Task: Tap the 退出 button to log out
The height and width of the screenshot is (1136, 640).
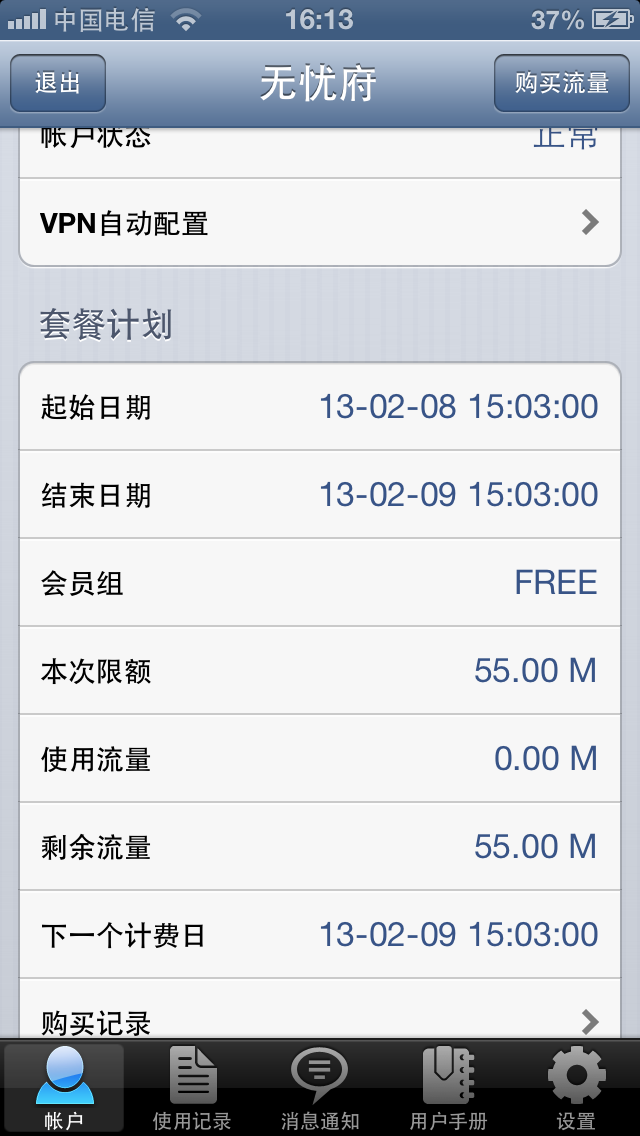Action: (x=58, y=83)
